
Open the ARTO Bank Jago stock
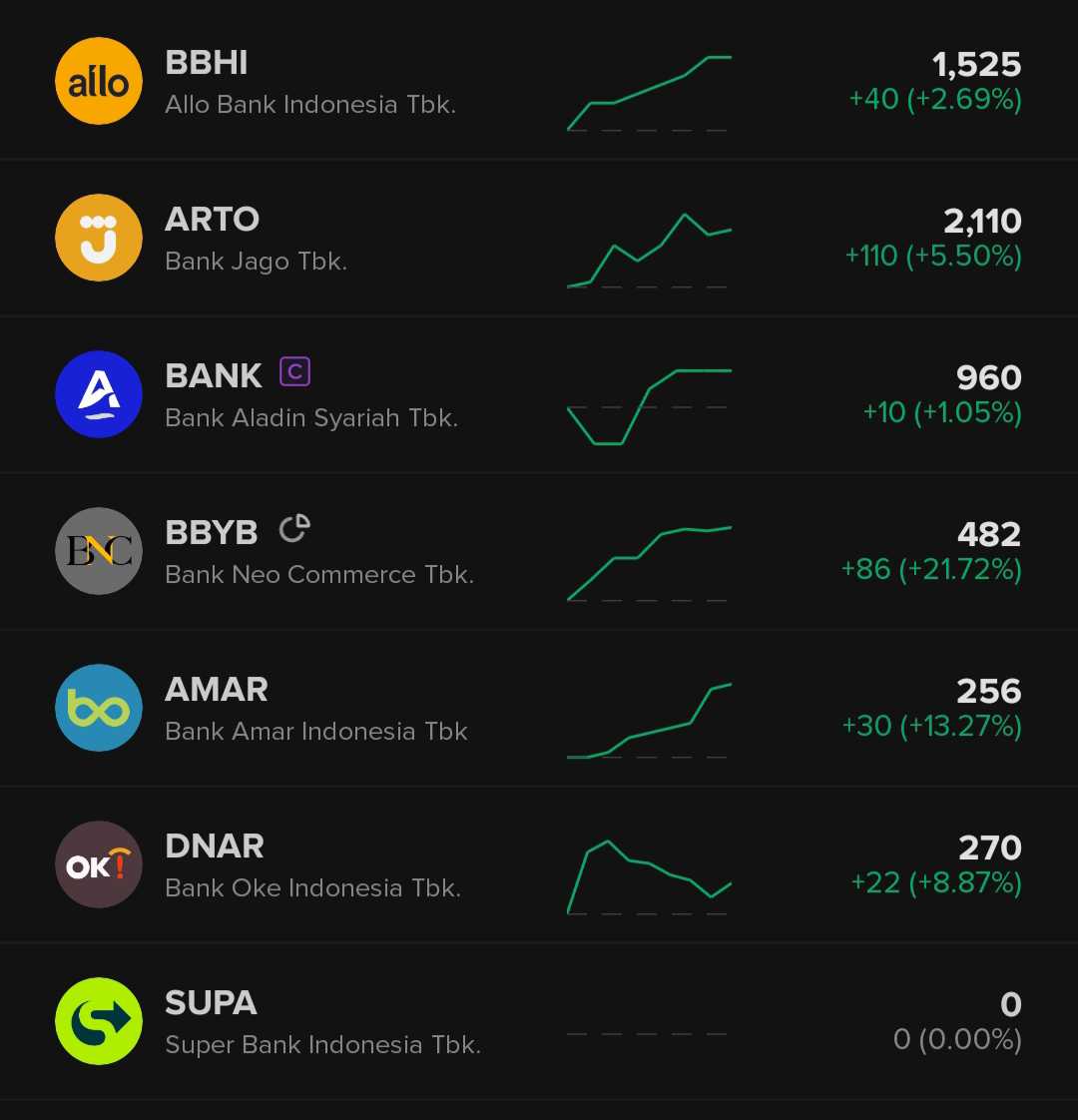[x=257, y=239]
